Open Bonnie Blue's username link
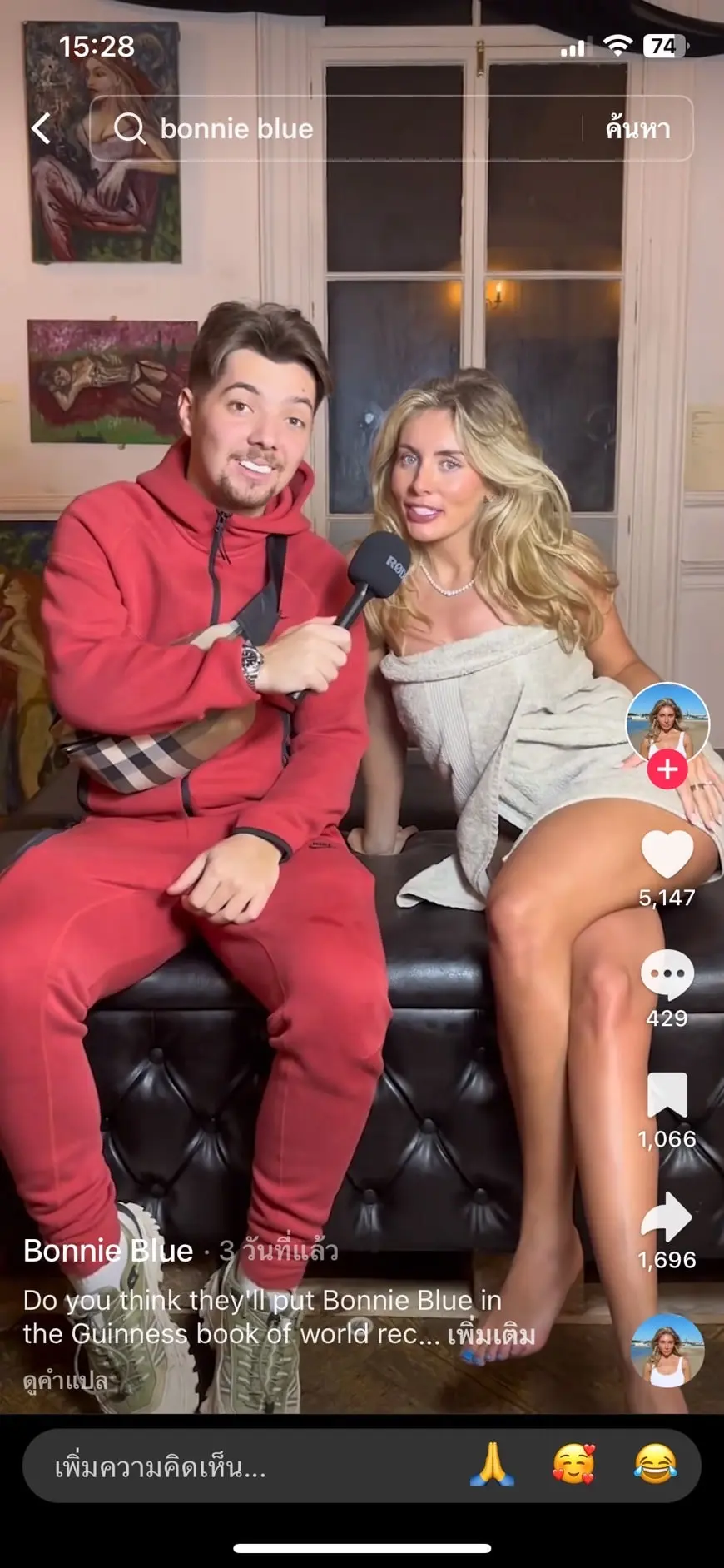The image size is (724, 1568). (108, 1251)
